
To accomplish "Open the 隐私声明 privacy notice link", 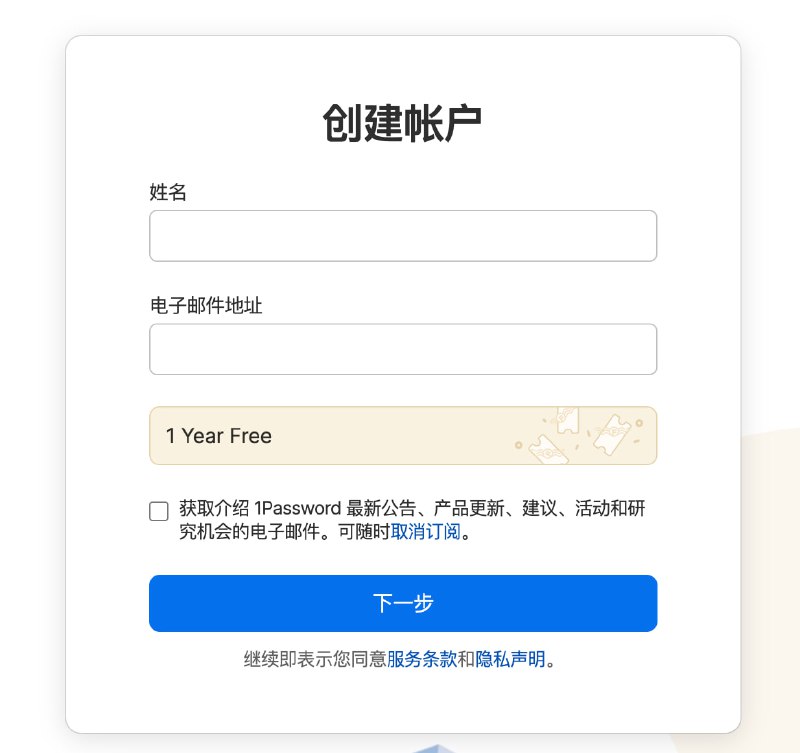I will [x=510, y=659].
